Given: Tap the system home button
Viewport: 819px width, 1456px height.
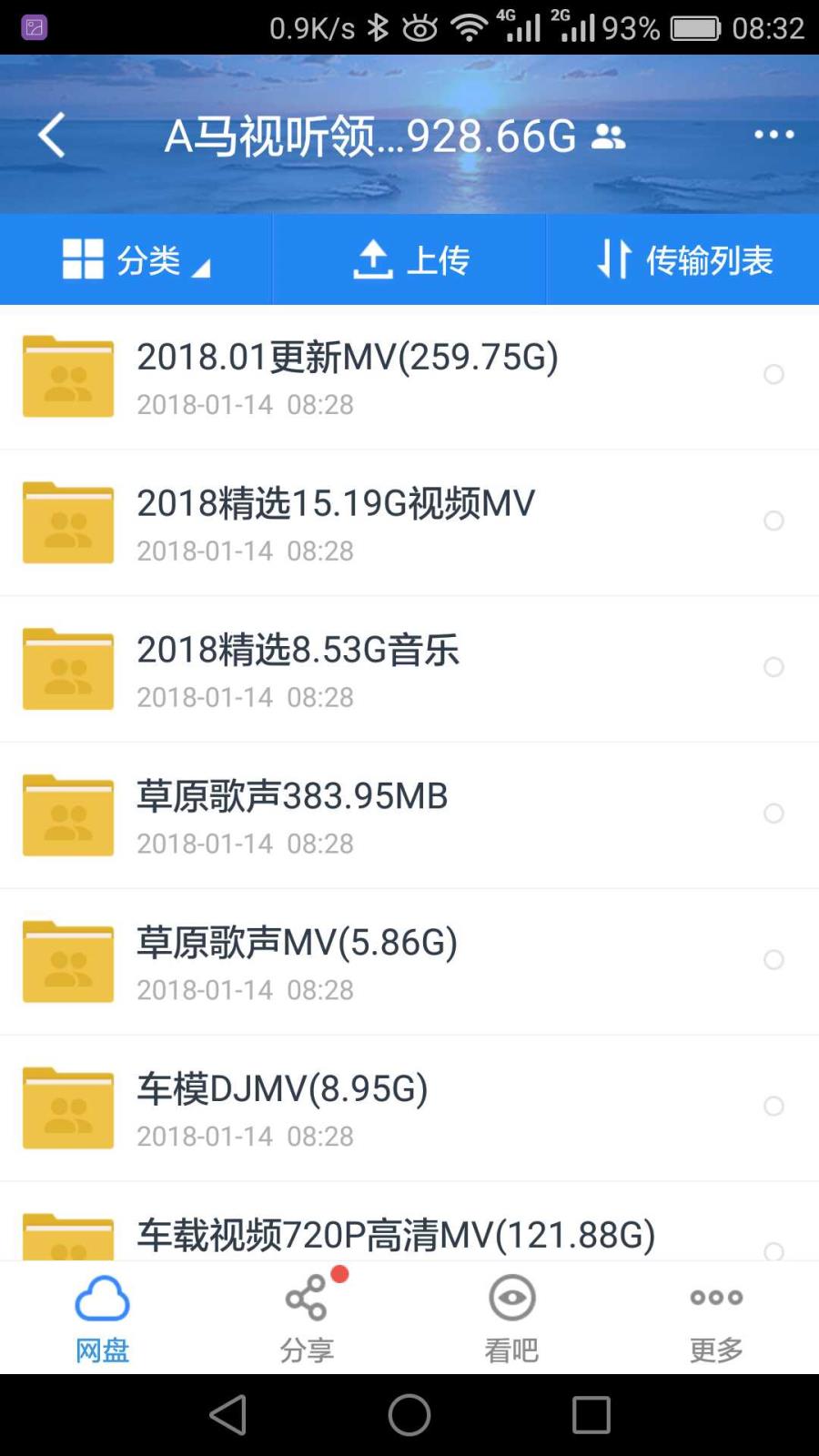Looking at the screenshot, I should (409, 1415).
